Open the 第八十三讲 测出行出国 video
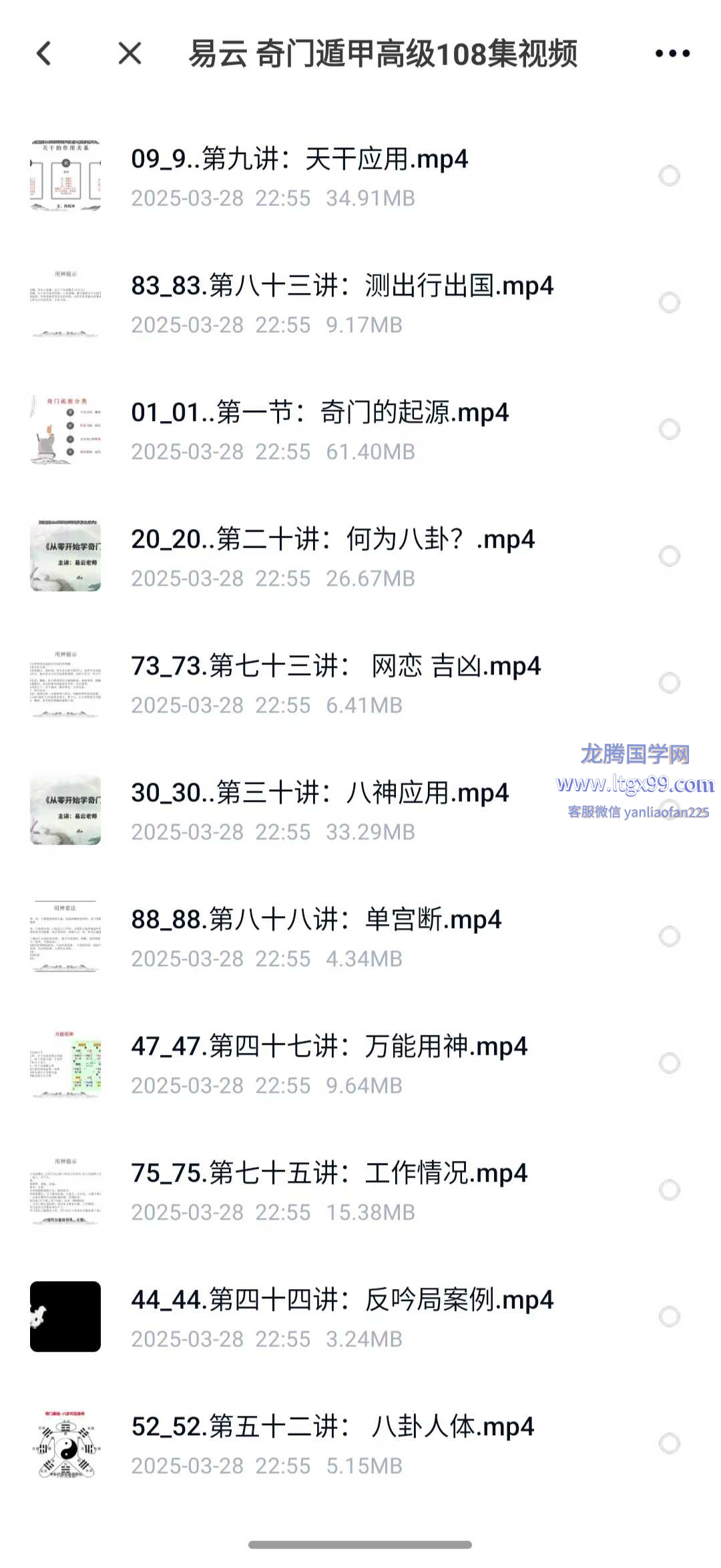721x1568 pixels. tap(342, 287)
